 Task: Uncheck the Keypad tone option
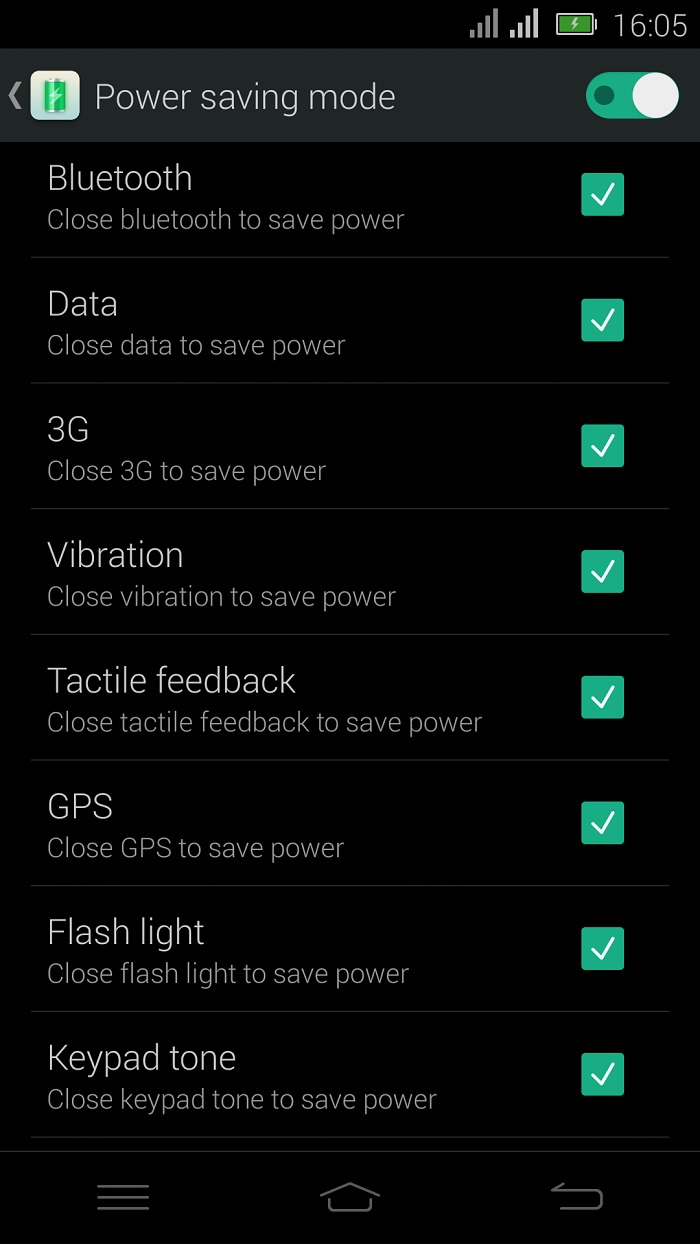coord(602,1074)
